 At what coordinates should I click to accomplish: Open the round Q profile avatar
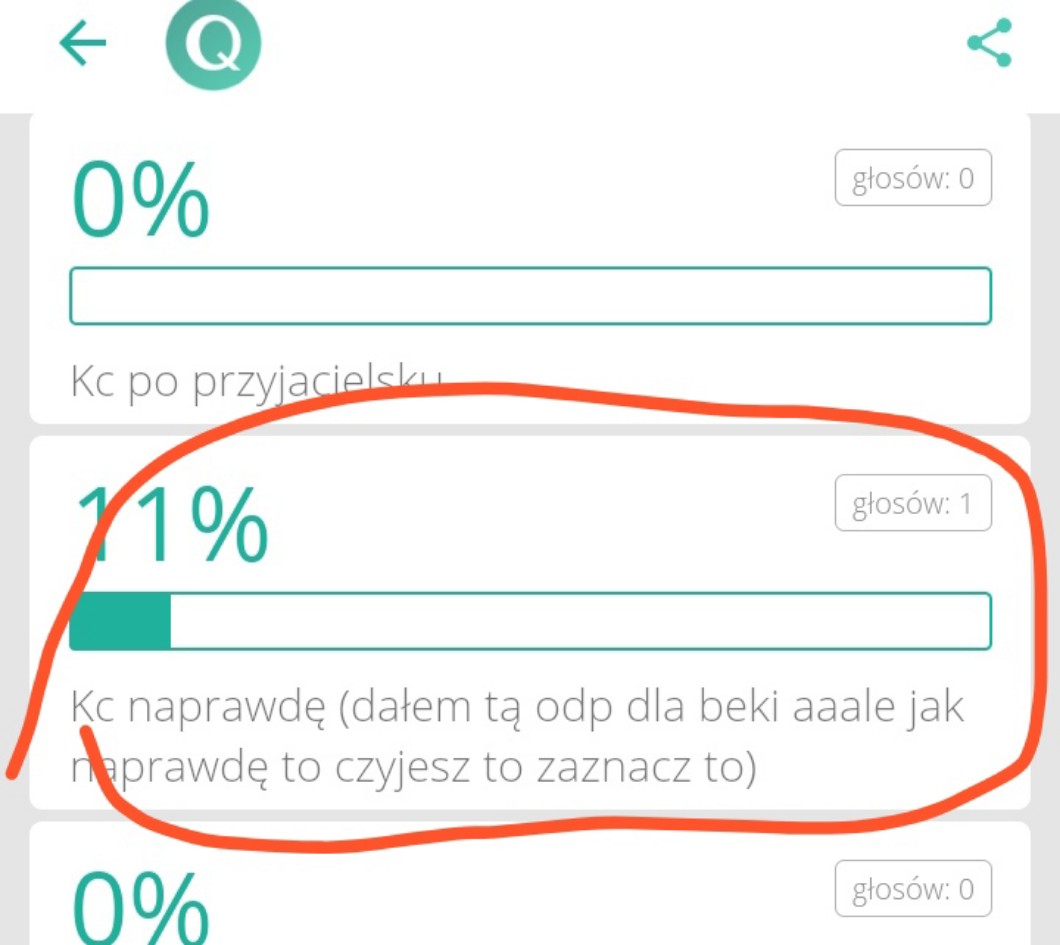[214, 43]
